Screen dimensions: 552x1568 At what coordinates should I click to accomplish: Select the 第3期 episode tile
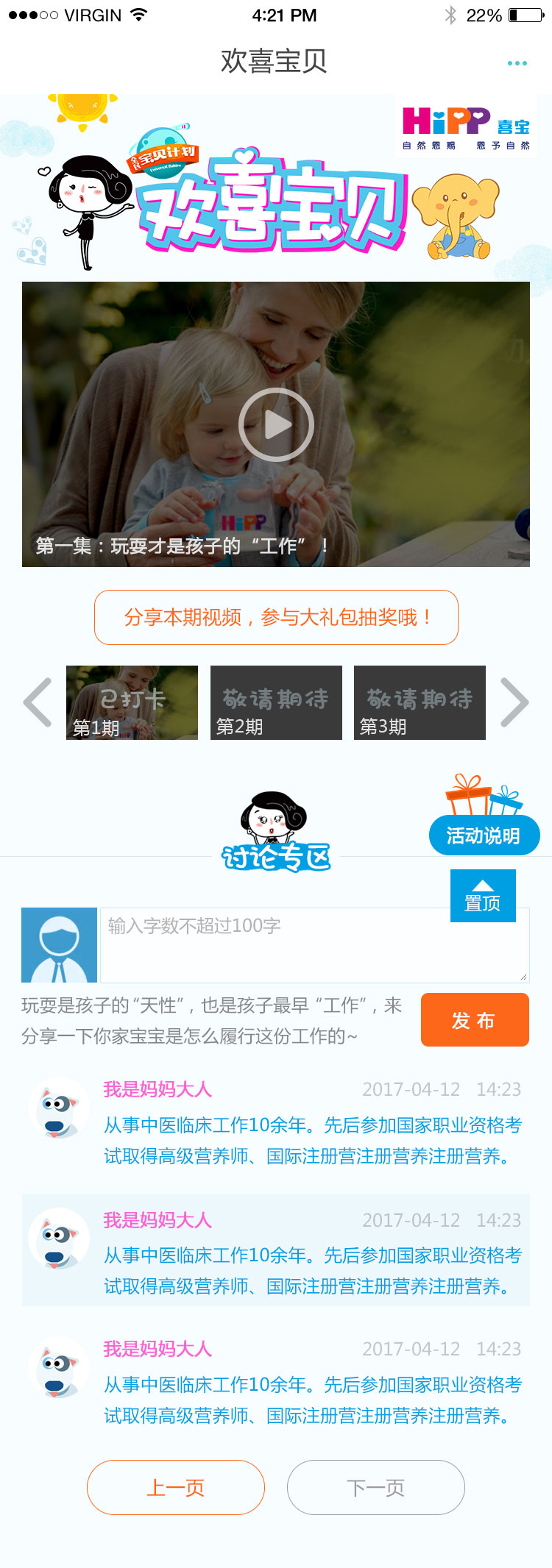pos(420,702)
